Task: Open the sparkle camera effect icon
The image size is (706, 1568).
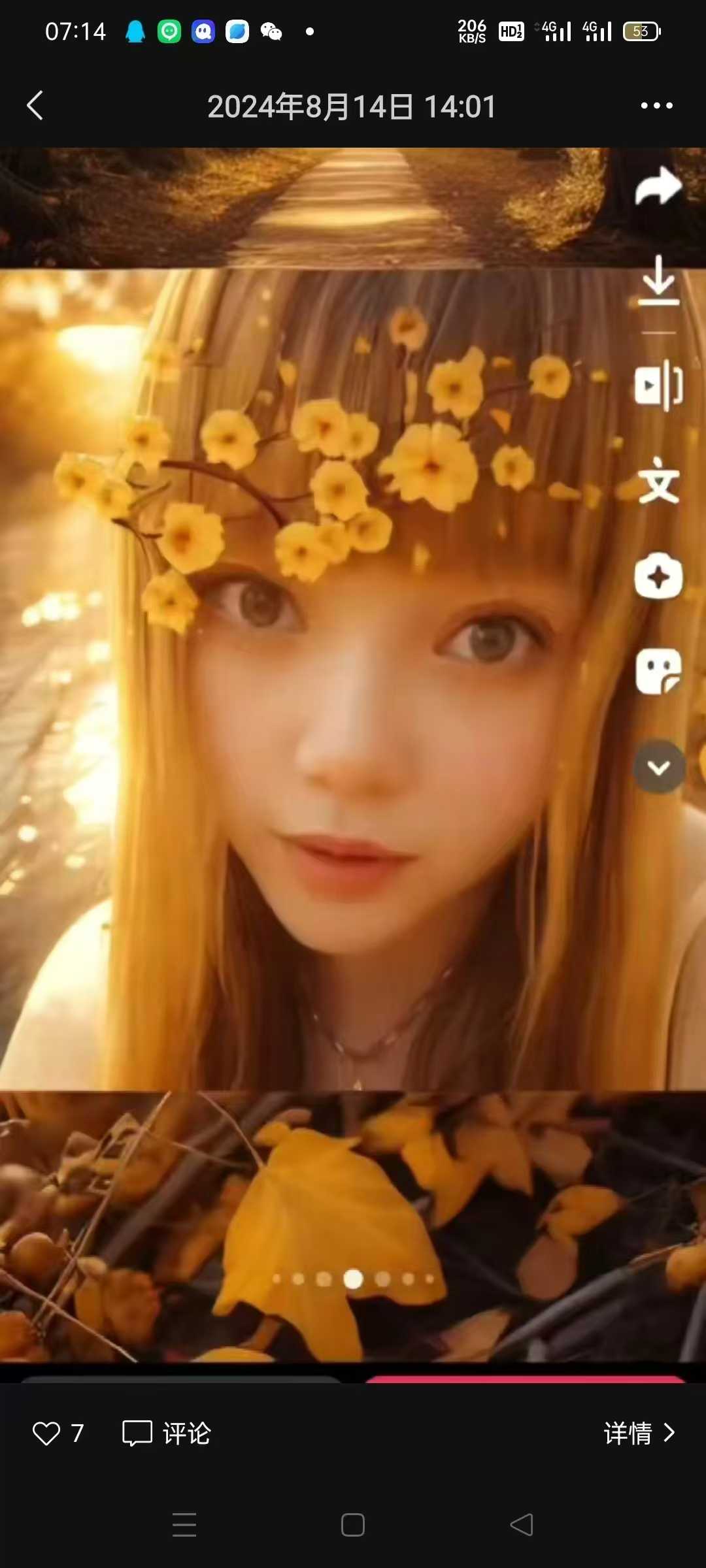Action: (658, 576)
